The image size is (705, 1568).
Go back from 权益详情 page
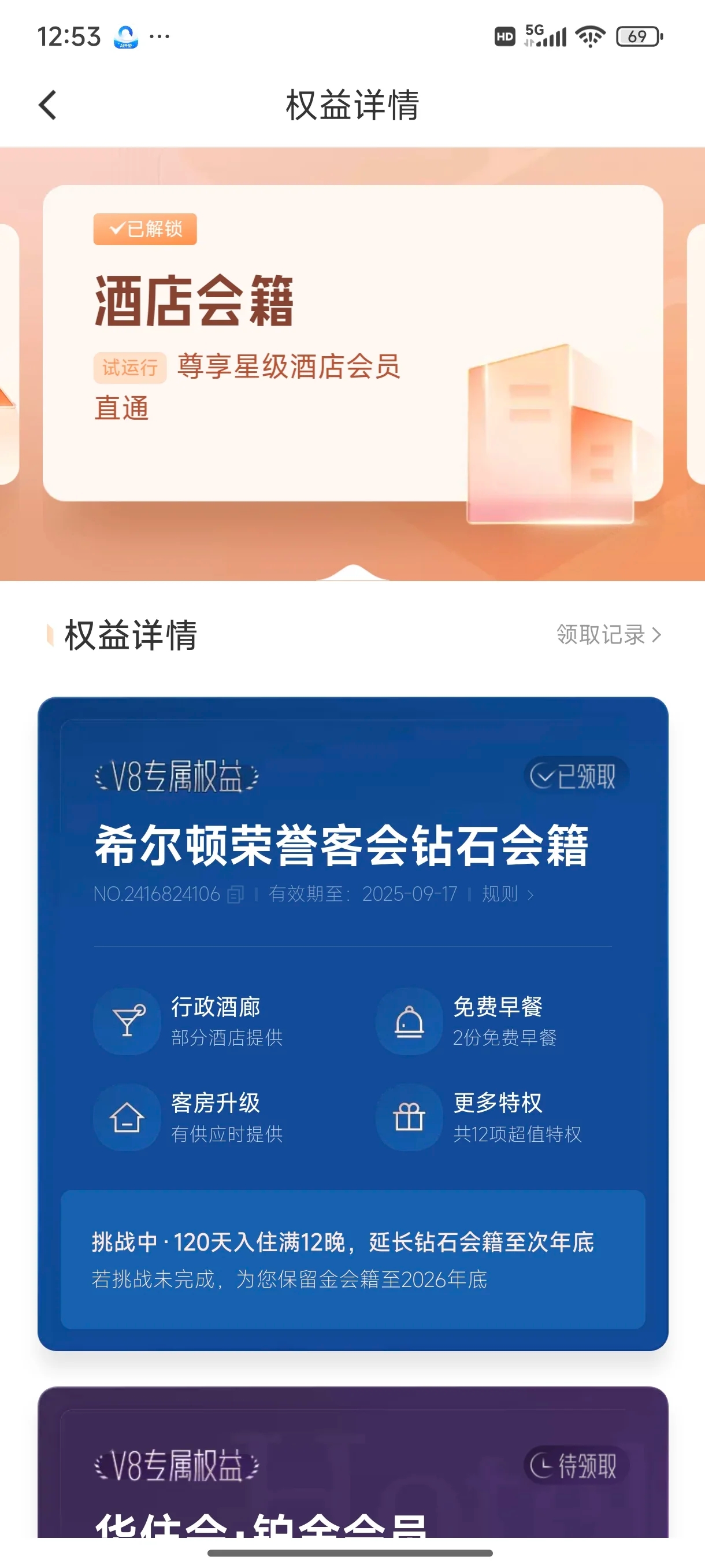coord(47,105)
